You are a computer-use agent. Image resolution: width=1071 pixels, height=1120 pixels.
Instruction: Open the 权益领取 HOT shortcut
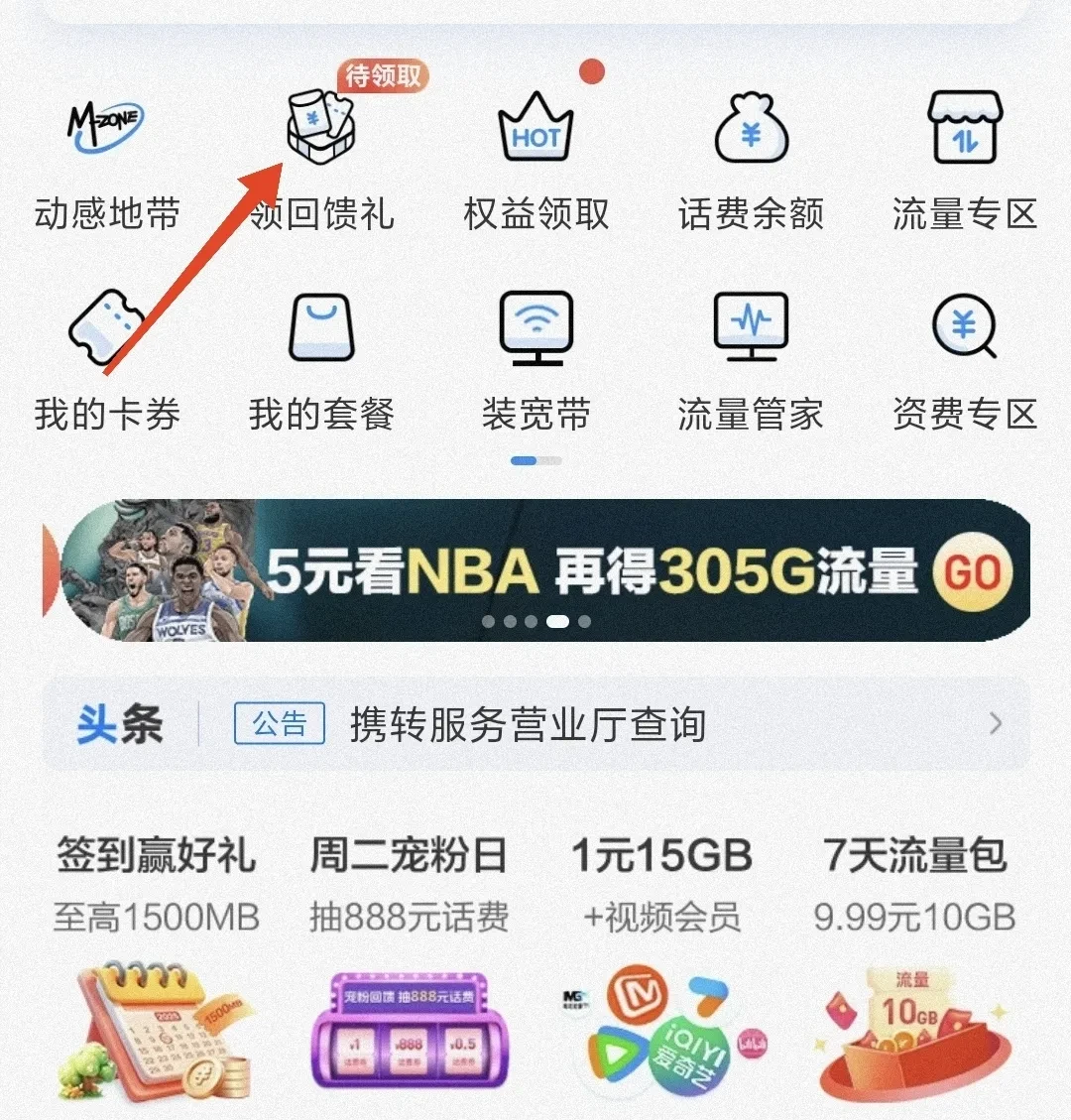click(535, 159)
